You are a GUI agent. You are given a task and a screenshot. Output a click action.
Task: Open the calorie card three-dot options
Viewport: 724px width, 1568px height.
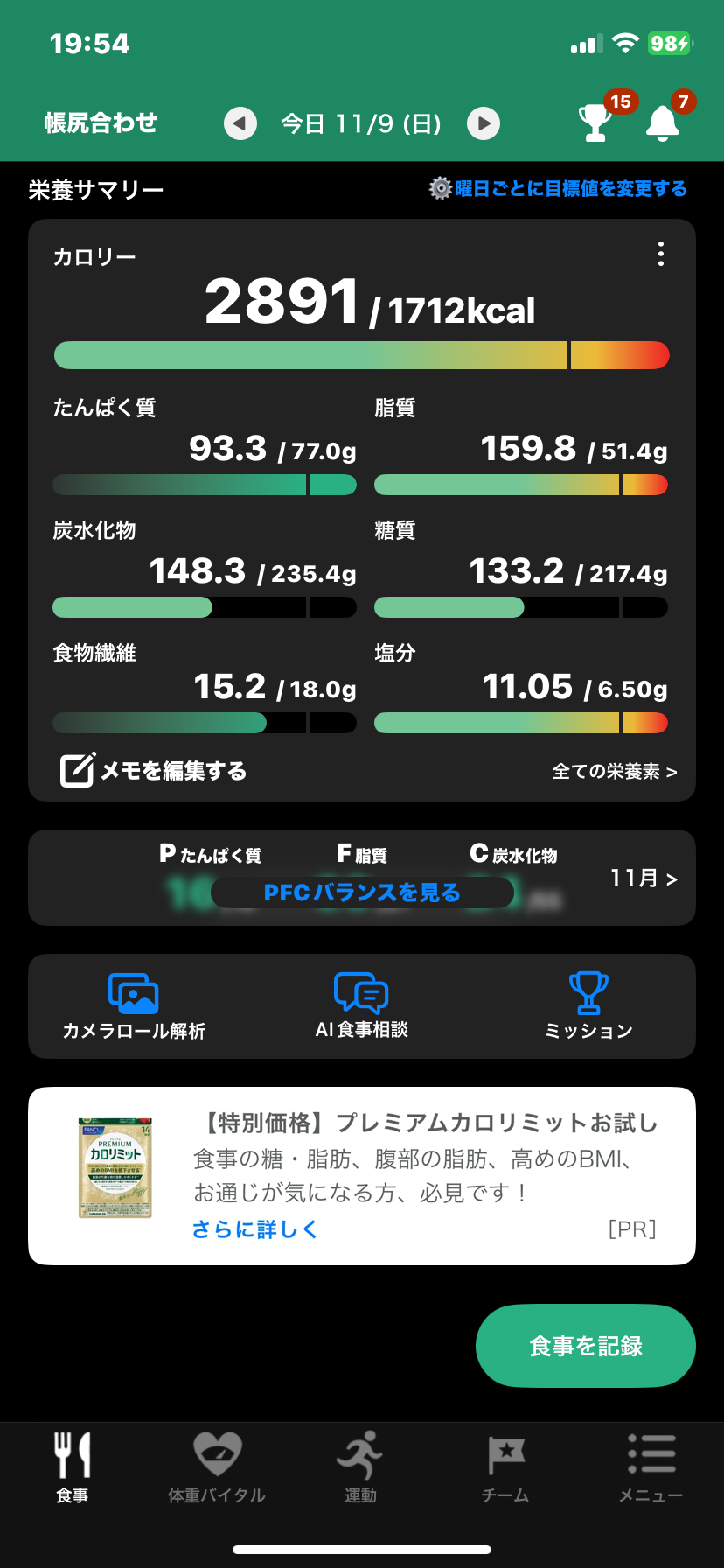661,255
